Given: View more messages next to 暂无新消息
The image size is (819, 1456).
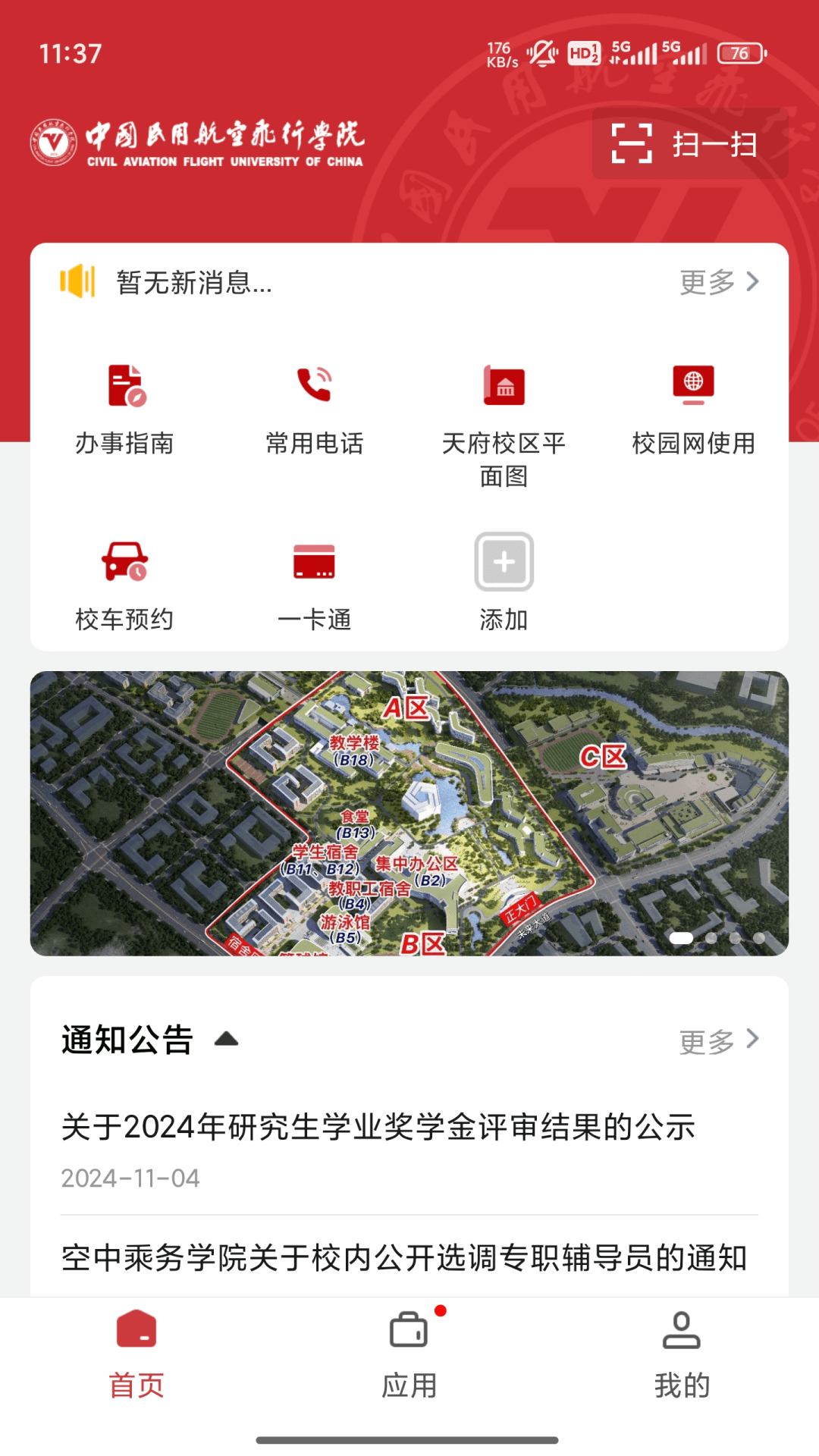Looking at the screenshot, I should [x=719, y=282].
